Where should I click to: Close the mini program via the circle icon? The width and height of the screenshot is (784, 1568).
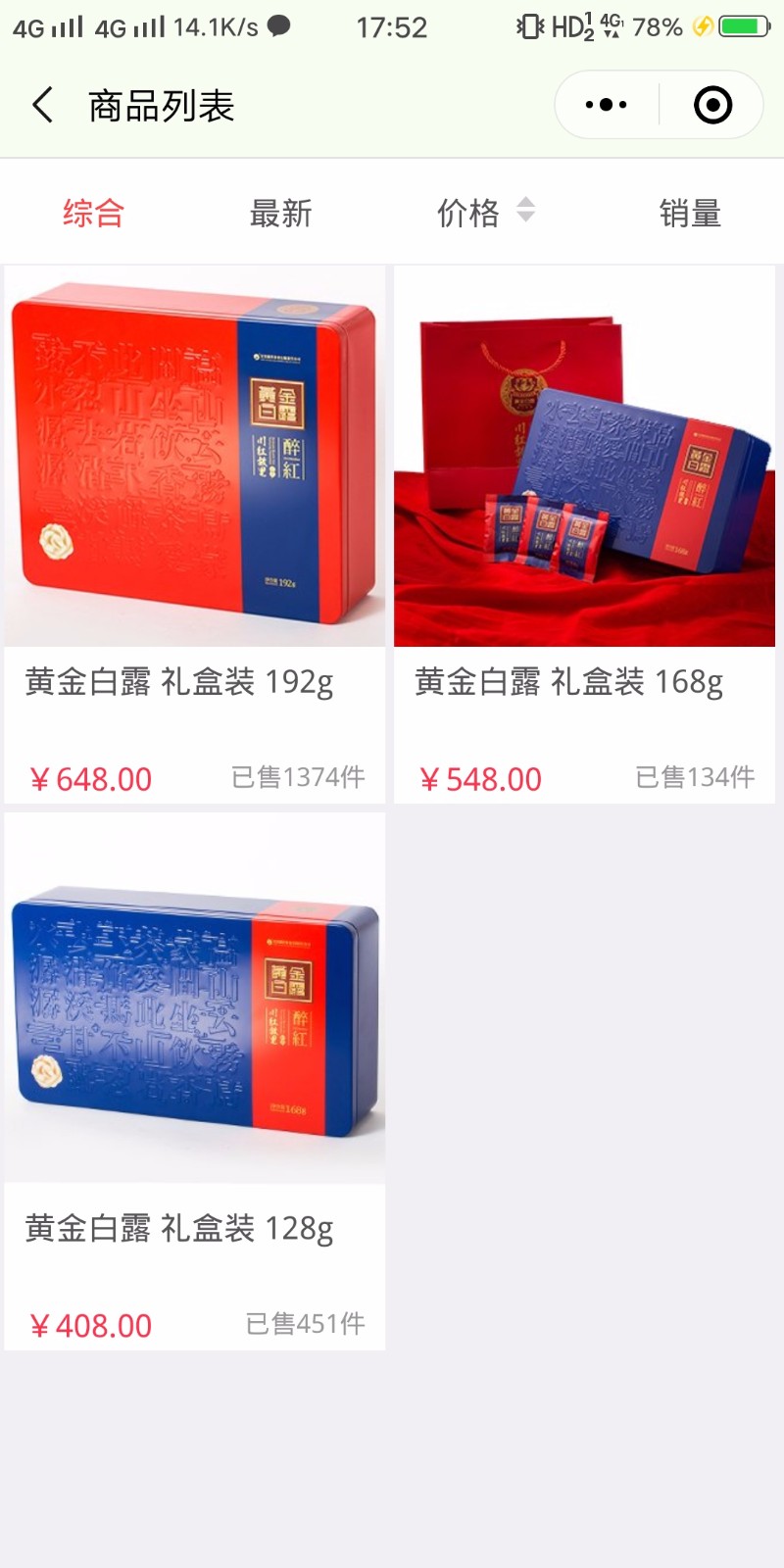coord(712,105)
